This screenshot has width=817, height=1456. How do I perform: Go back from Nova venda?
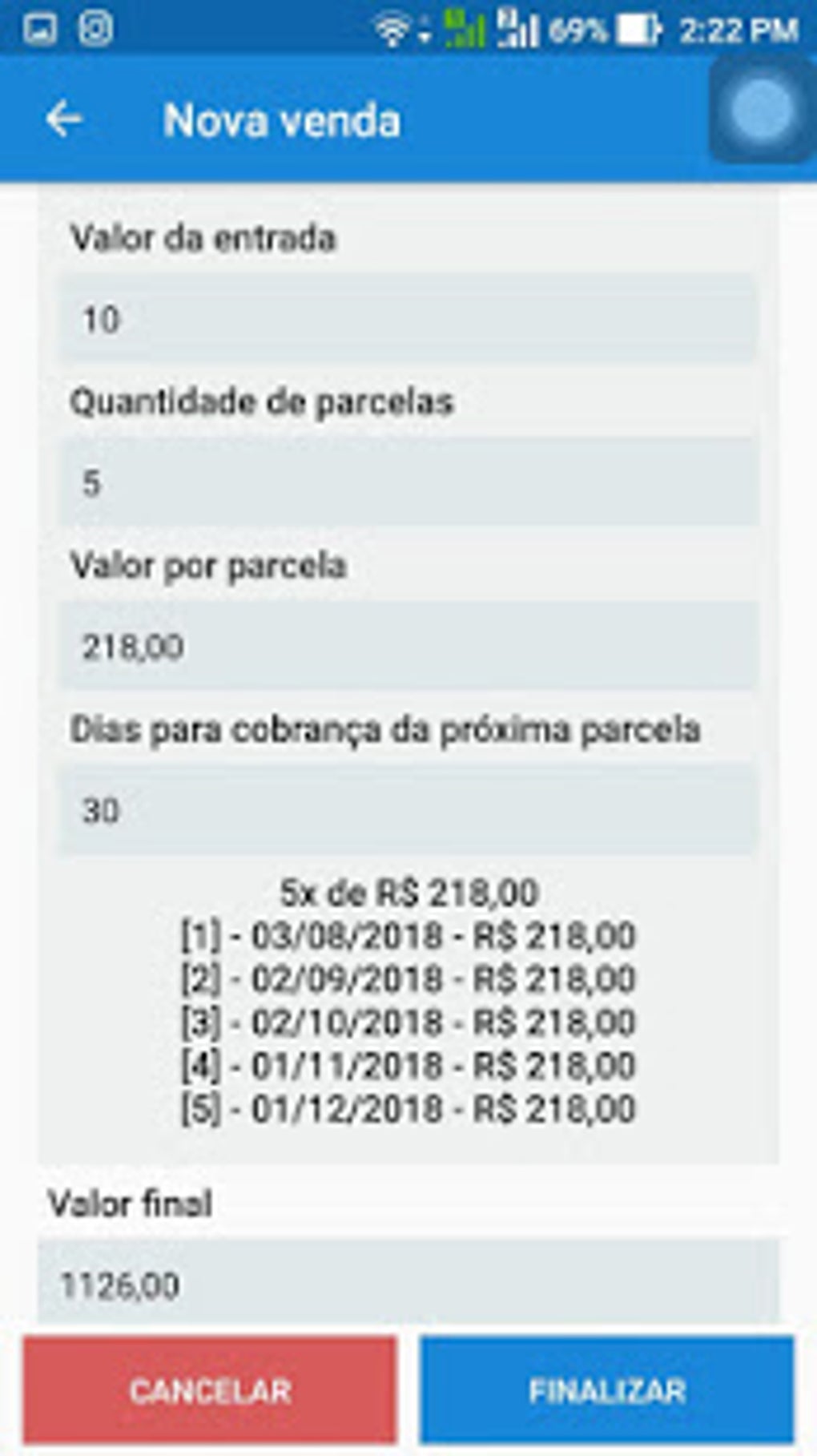click(x=64, y=120)
